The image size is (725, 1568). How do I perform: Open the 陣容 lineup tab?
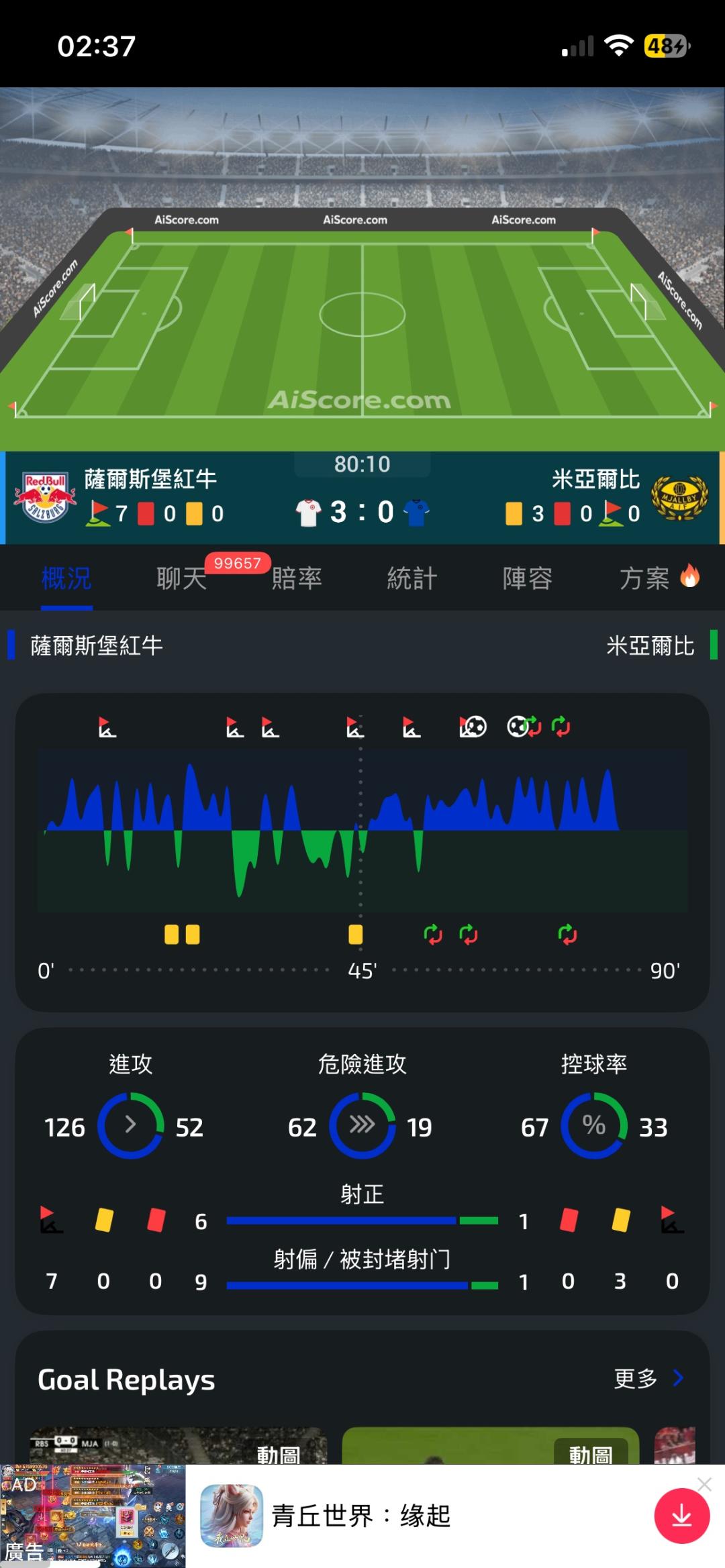click(x=528, y=578)
